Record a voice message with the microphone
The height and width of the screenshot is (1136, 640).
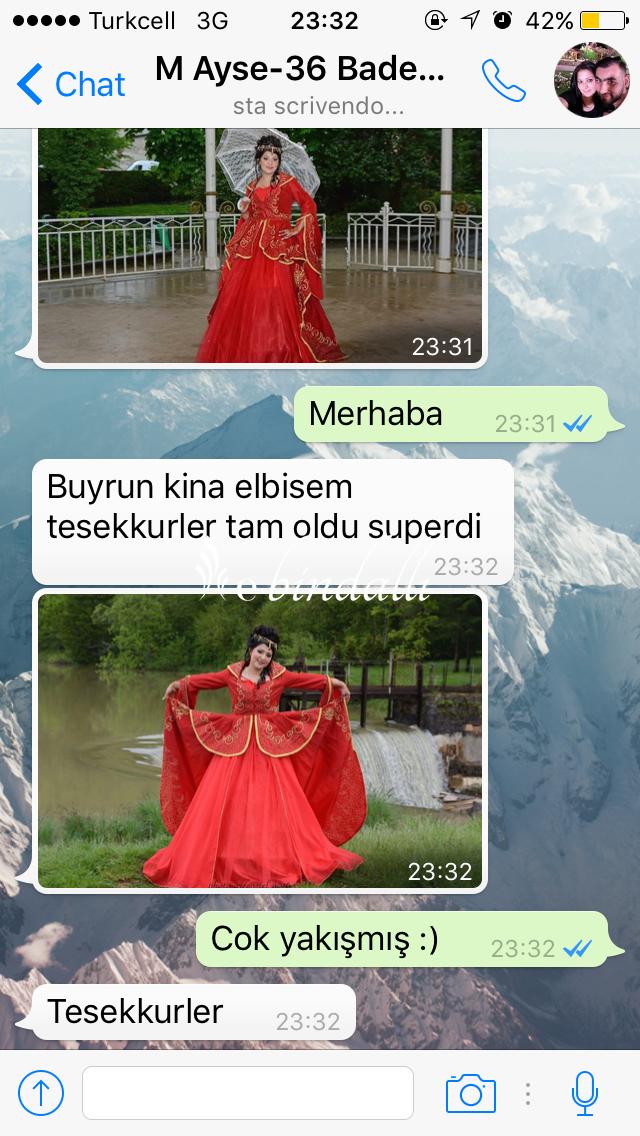584,1093
